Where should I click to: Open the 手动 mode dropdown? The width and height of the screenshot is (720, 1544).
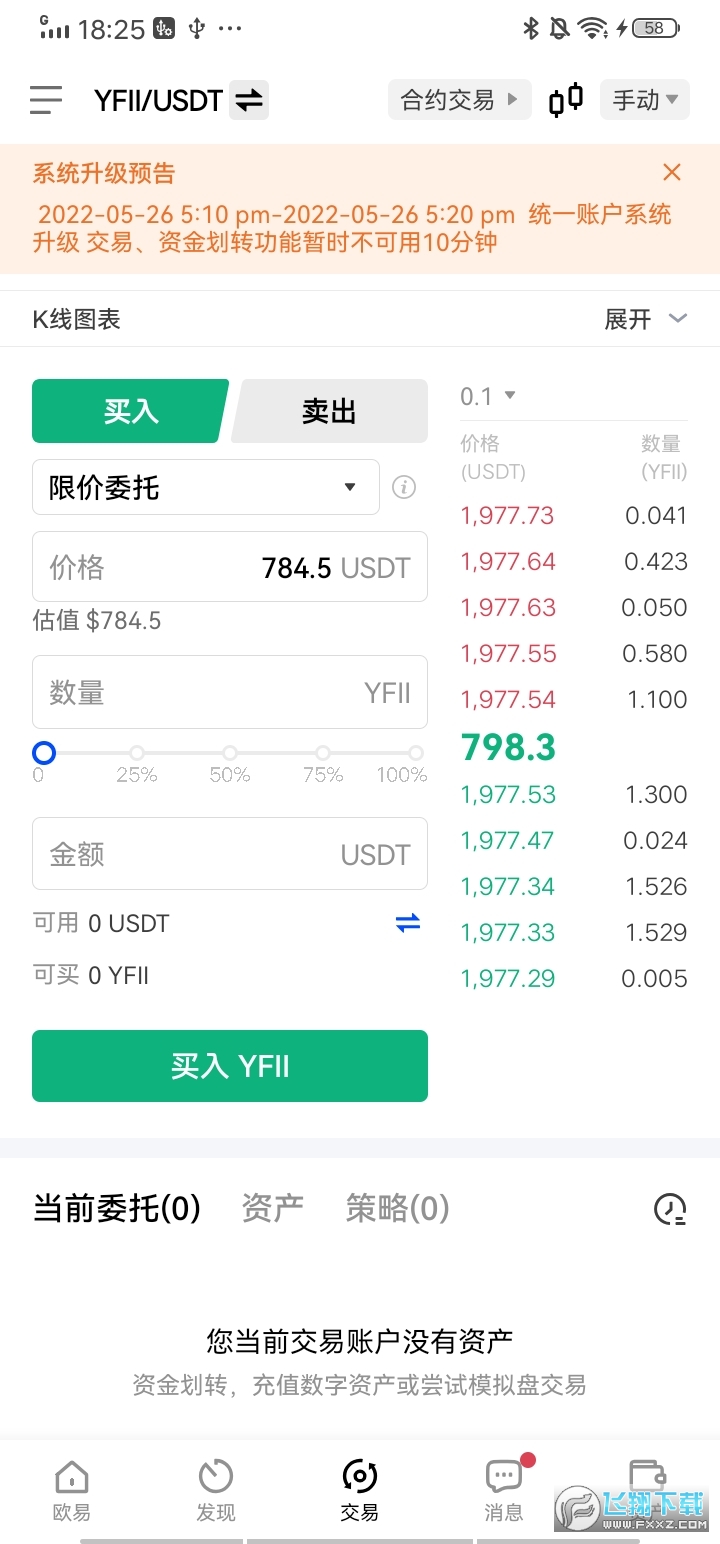(644, 100)
